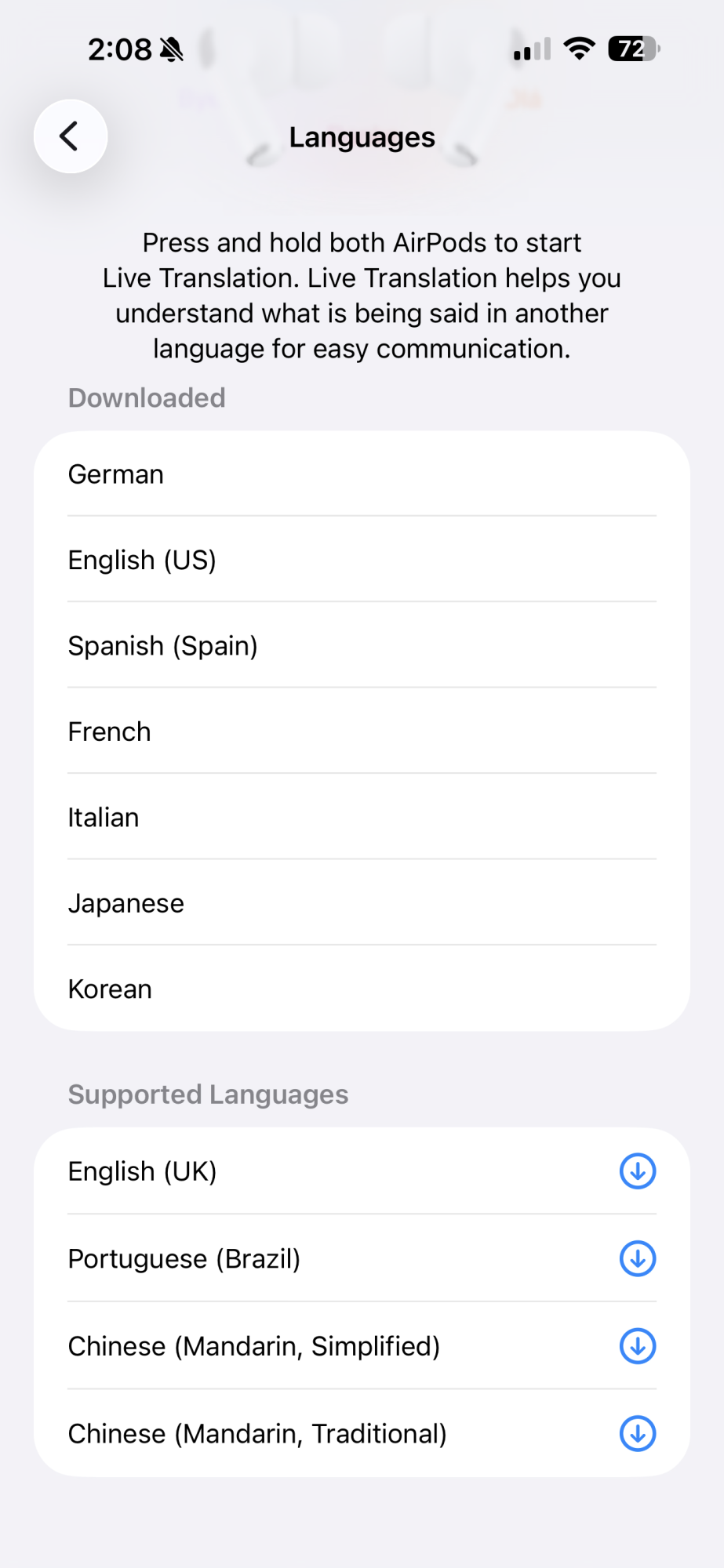
Task: Download the Portuguese (Brazil) language
Action: (638, 1259)
